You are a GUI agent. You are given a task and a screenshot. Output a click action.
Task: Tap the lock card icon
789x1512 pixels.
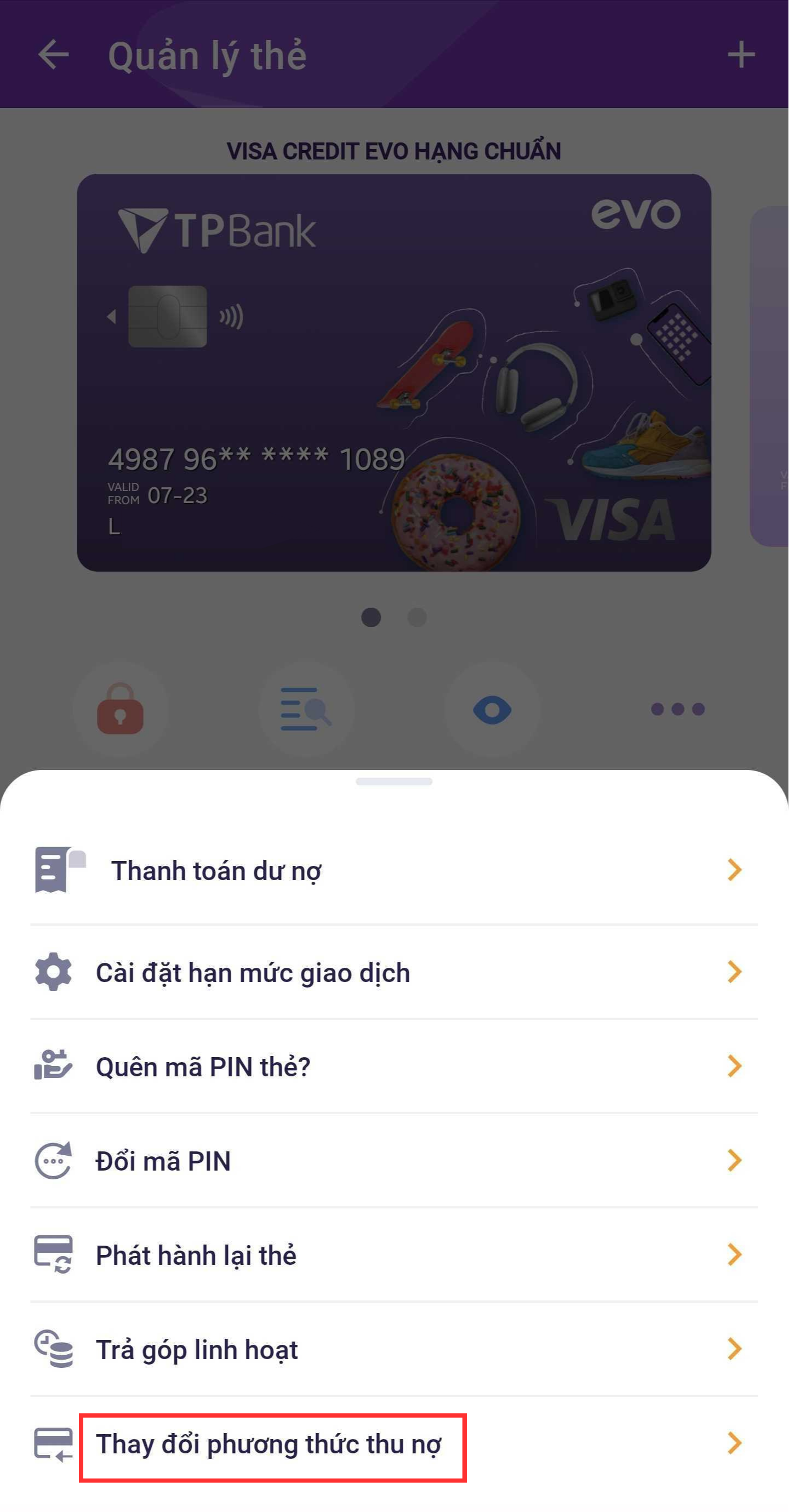pos(121,709)
